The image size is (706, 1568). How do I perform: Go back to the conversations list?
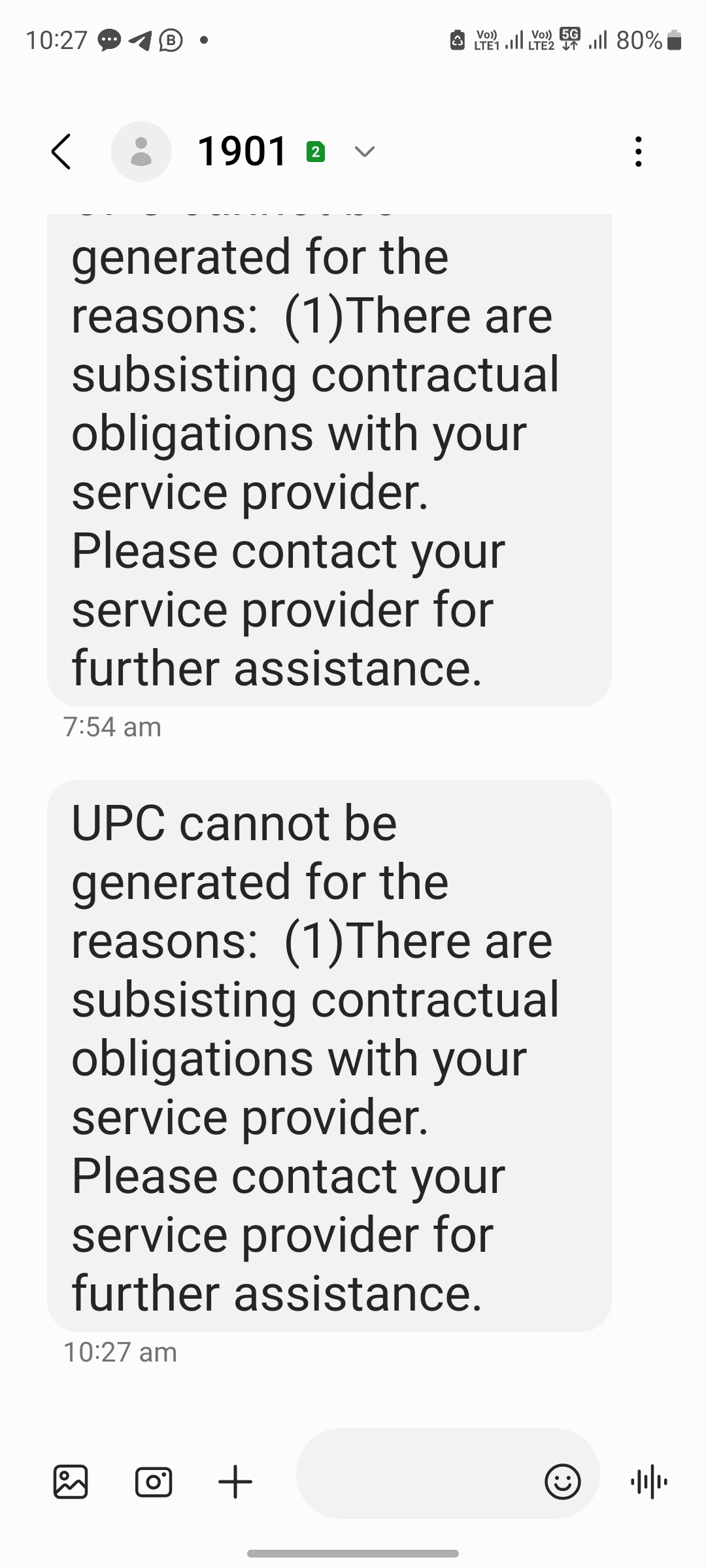61,152
